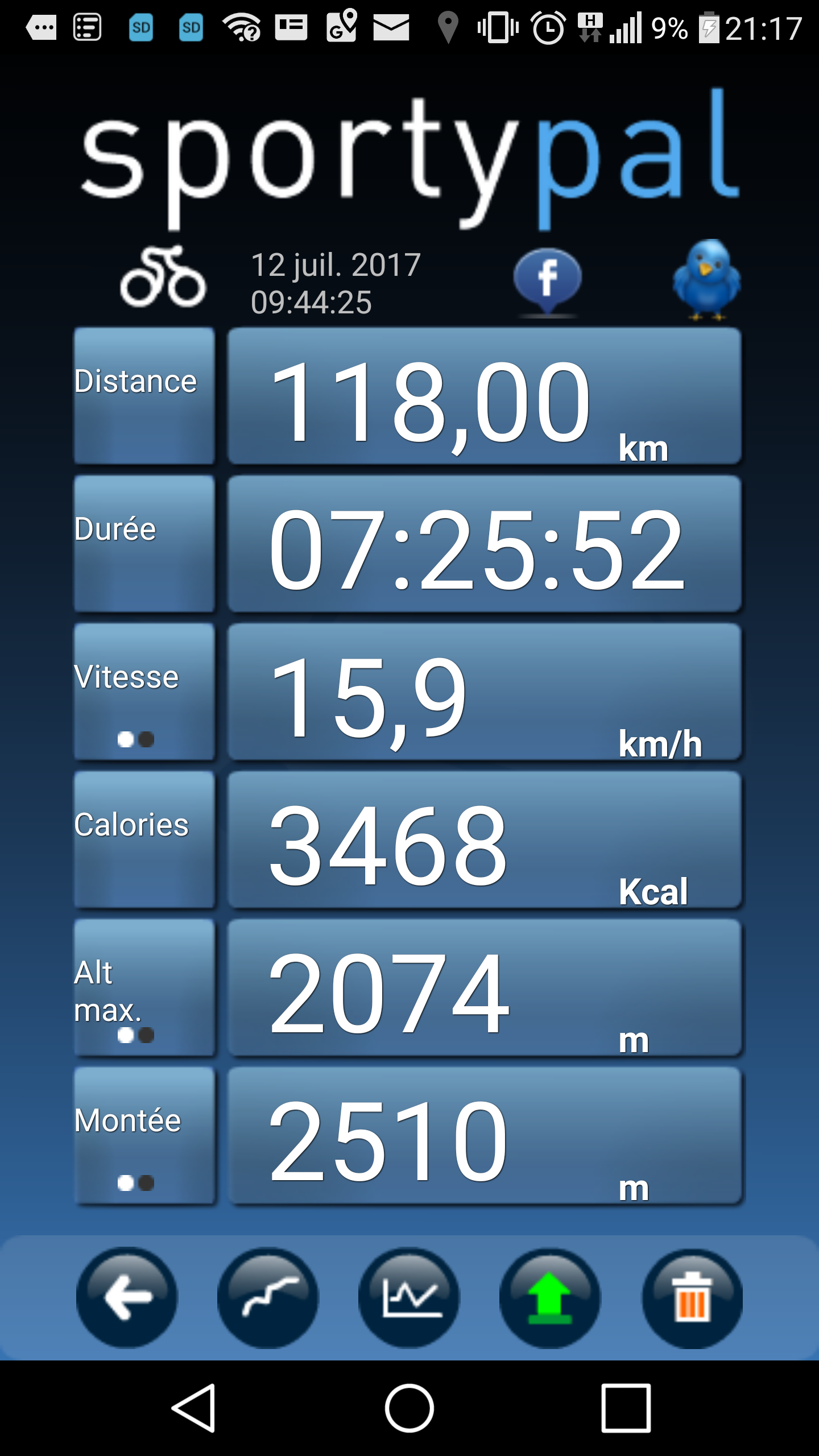Upload the workout with the green arrow

pos(550,1297)
